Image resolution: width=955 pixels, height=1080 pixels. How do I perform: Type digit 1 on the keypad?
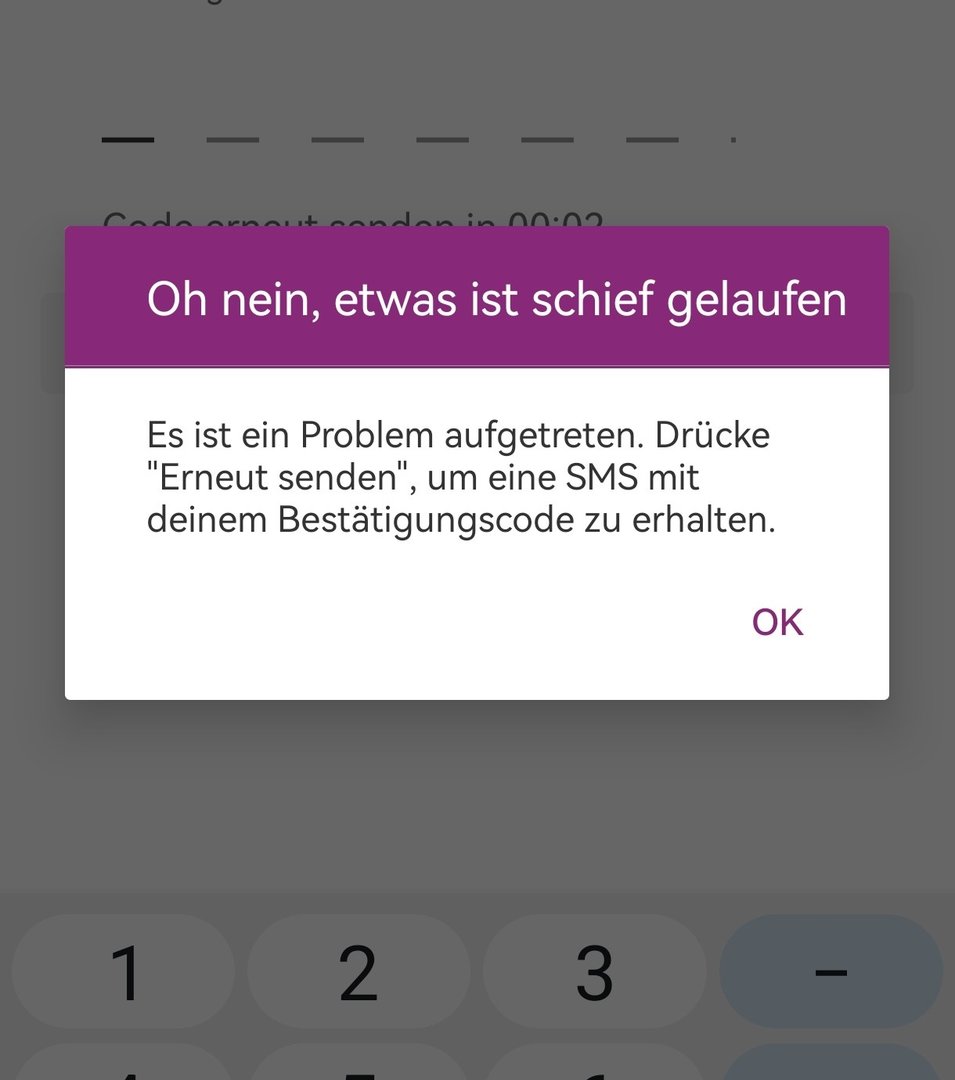click(x=124, y=971)
